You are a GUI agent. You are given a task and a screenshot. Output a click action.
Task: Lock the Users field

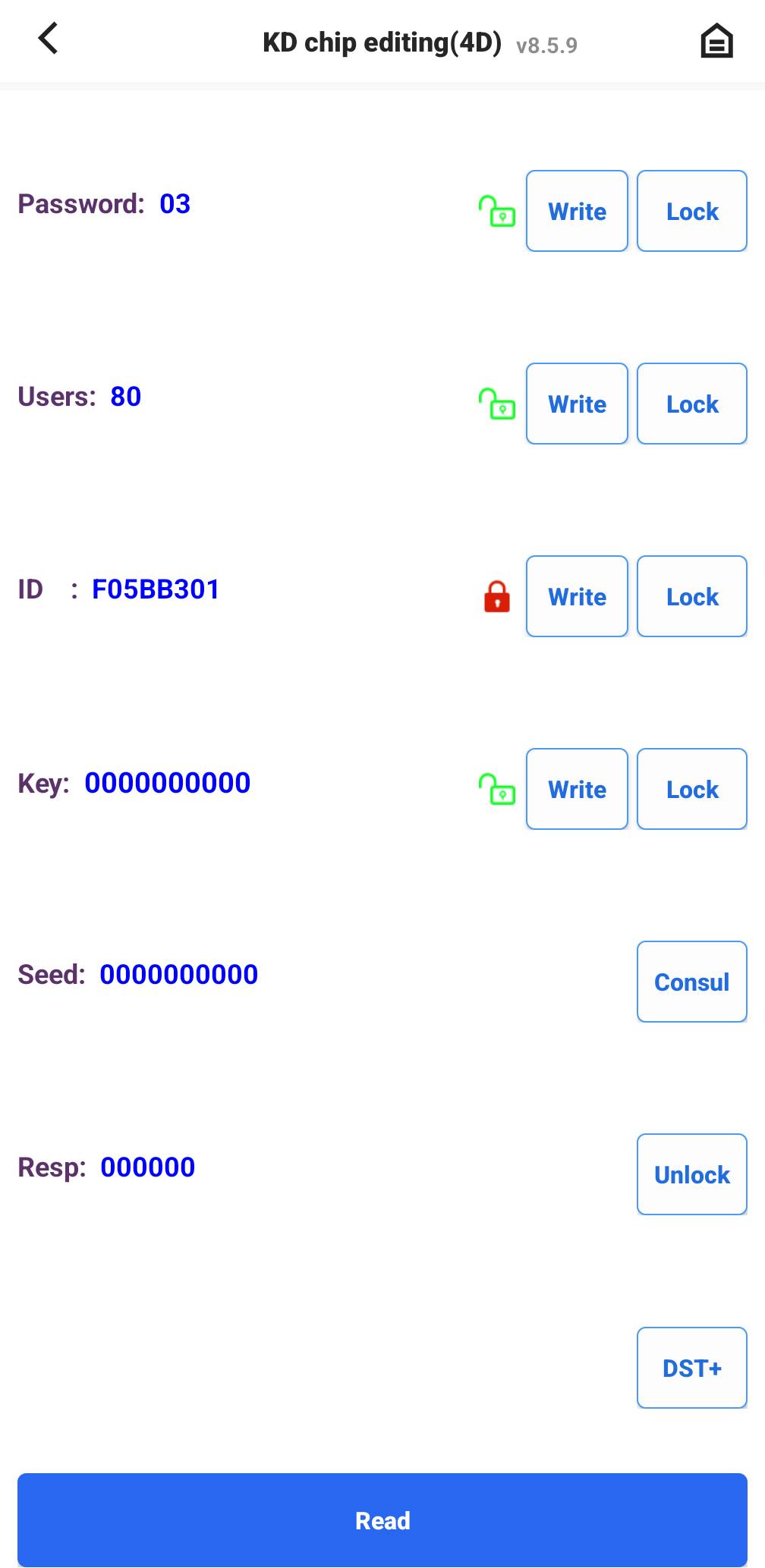[692, 404]
